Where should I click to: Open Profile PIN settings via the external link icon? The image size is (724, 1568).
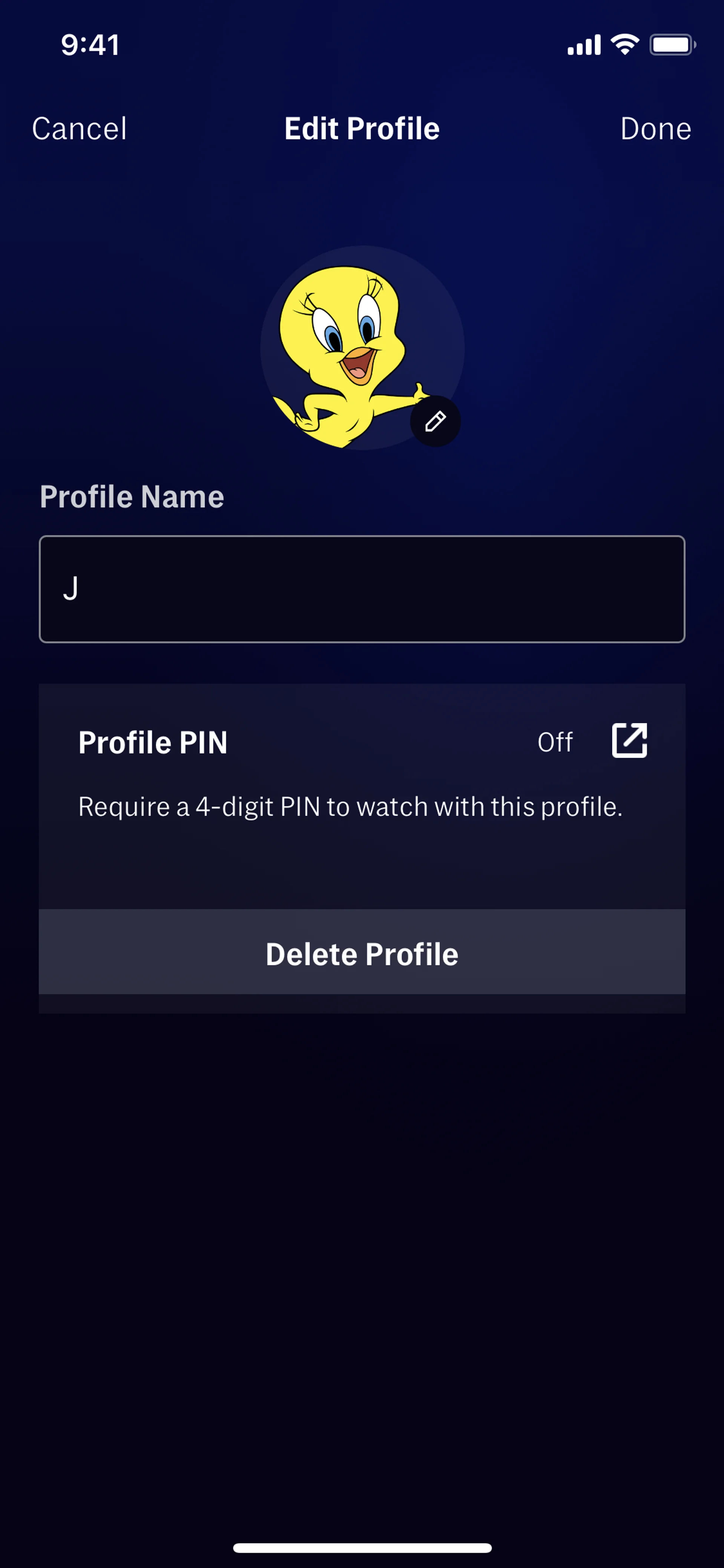629,741
